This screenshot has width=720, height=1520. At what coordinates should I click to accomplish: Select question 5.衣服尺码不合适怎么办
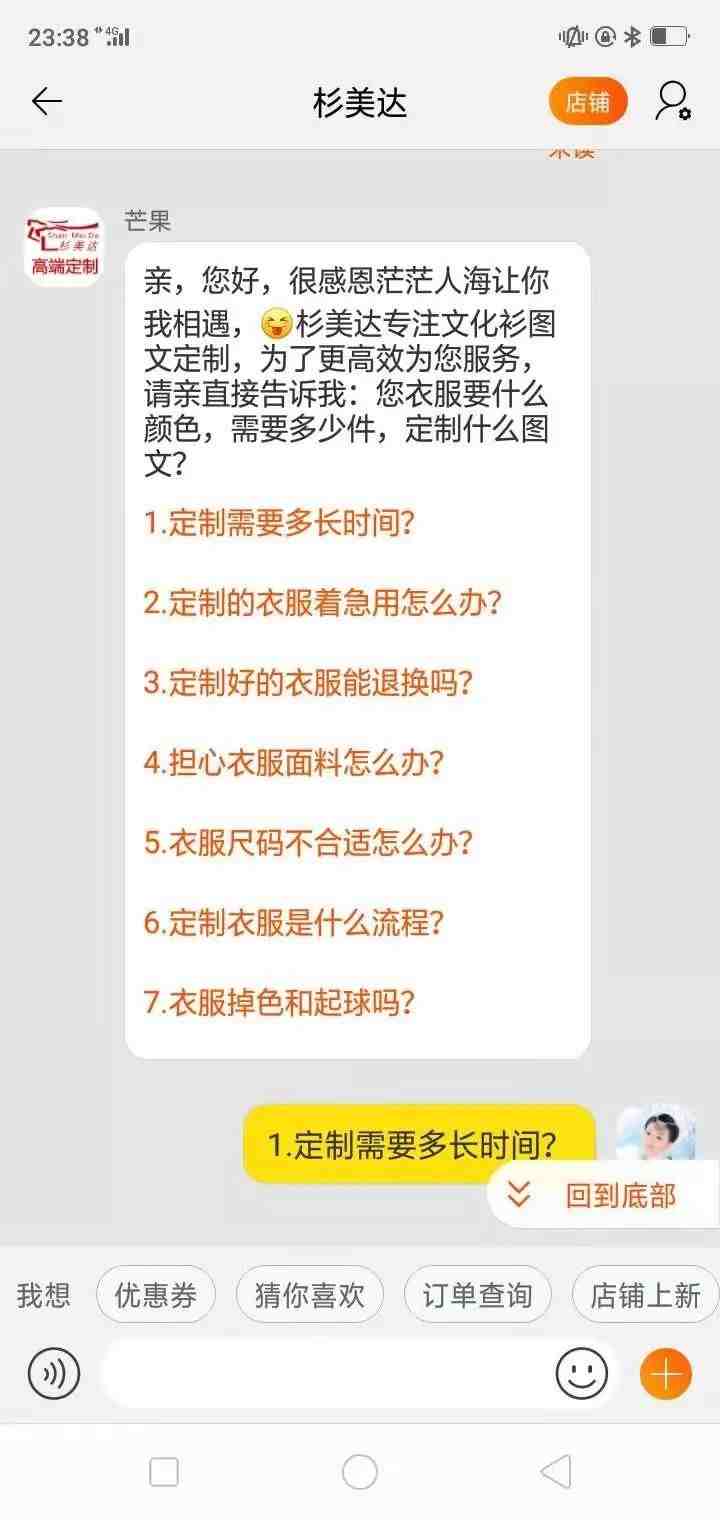tap(307, 843)
